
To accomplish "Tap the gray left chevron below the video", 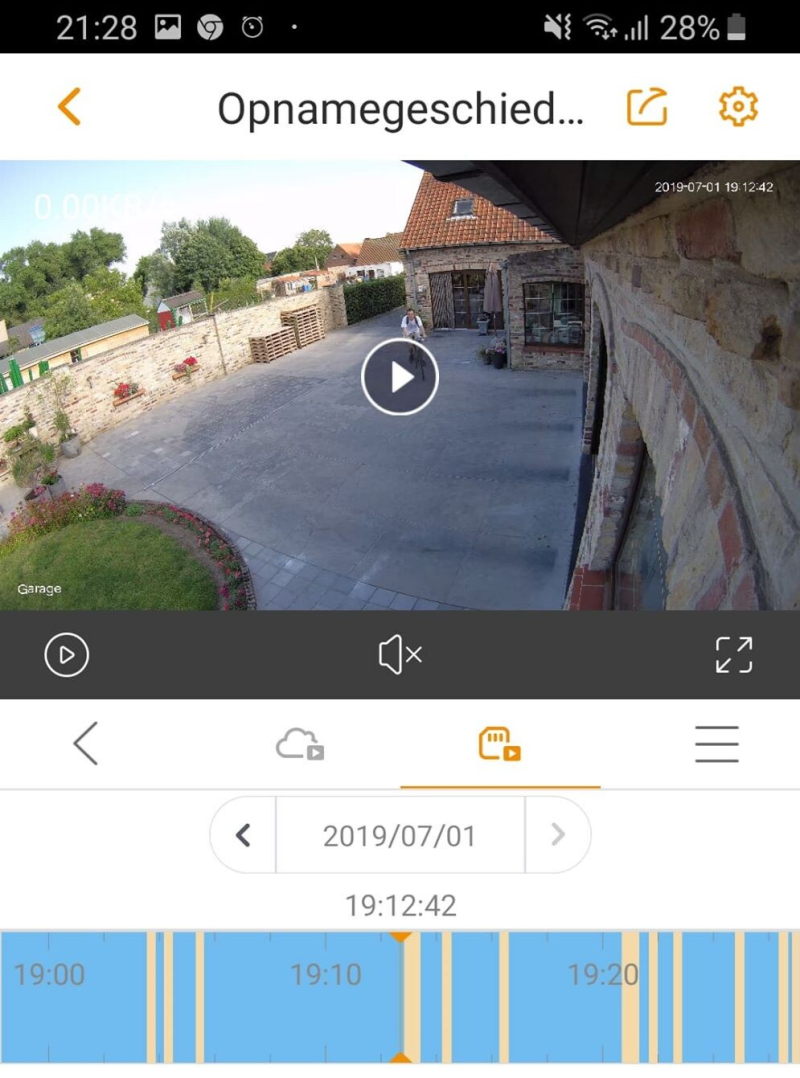I will coord(86,744).
